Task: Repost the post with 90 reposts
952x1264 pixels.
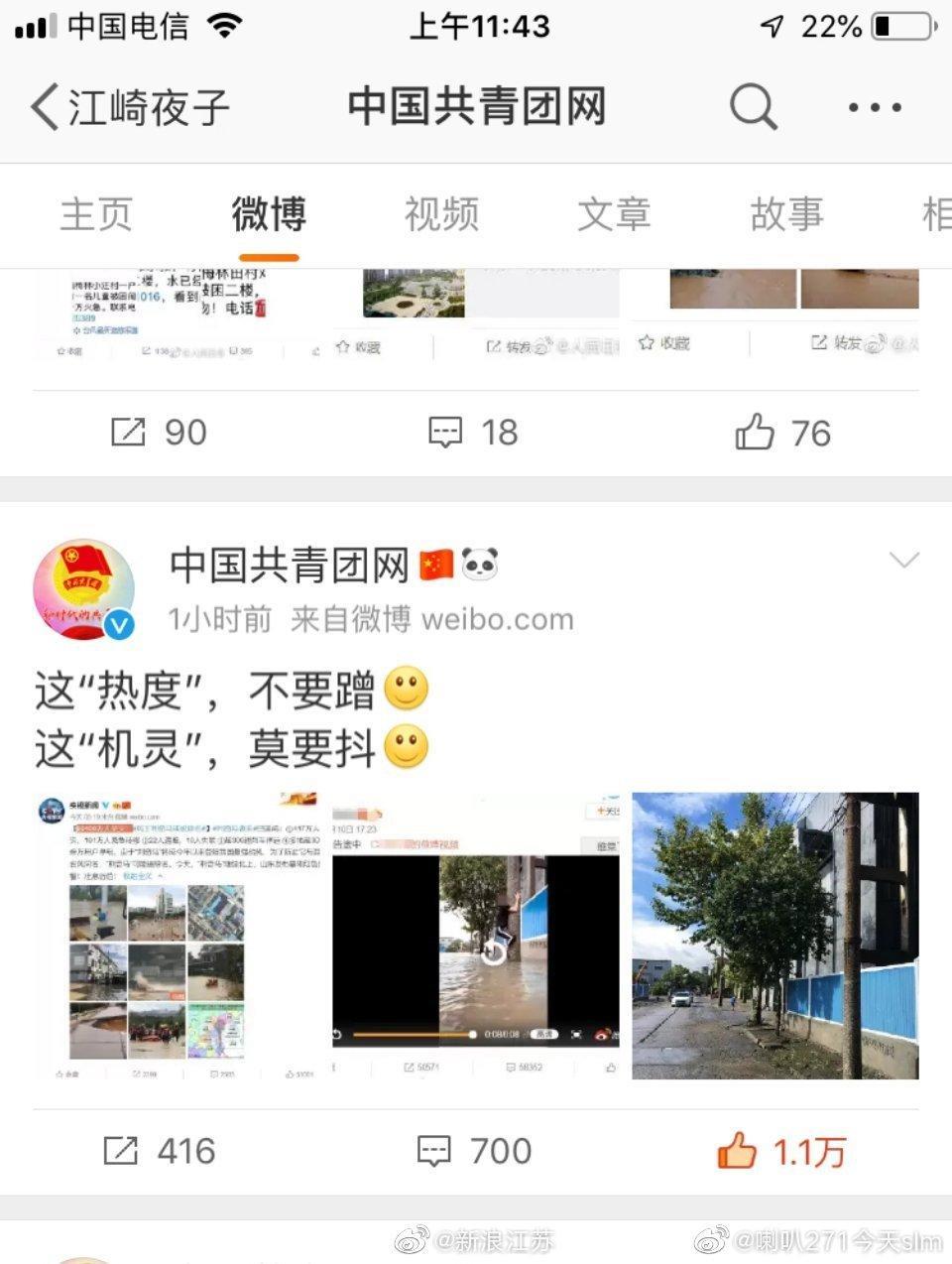Action: tap(159, 433)
